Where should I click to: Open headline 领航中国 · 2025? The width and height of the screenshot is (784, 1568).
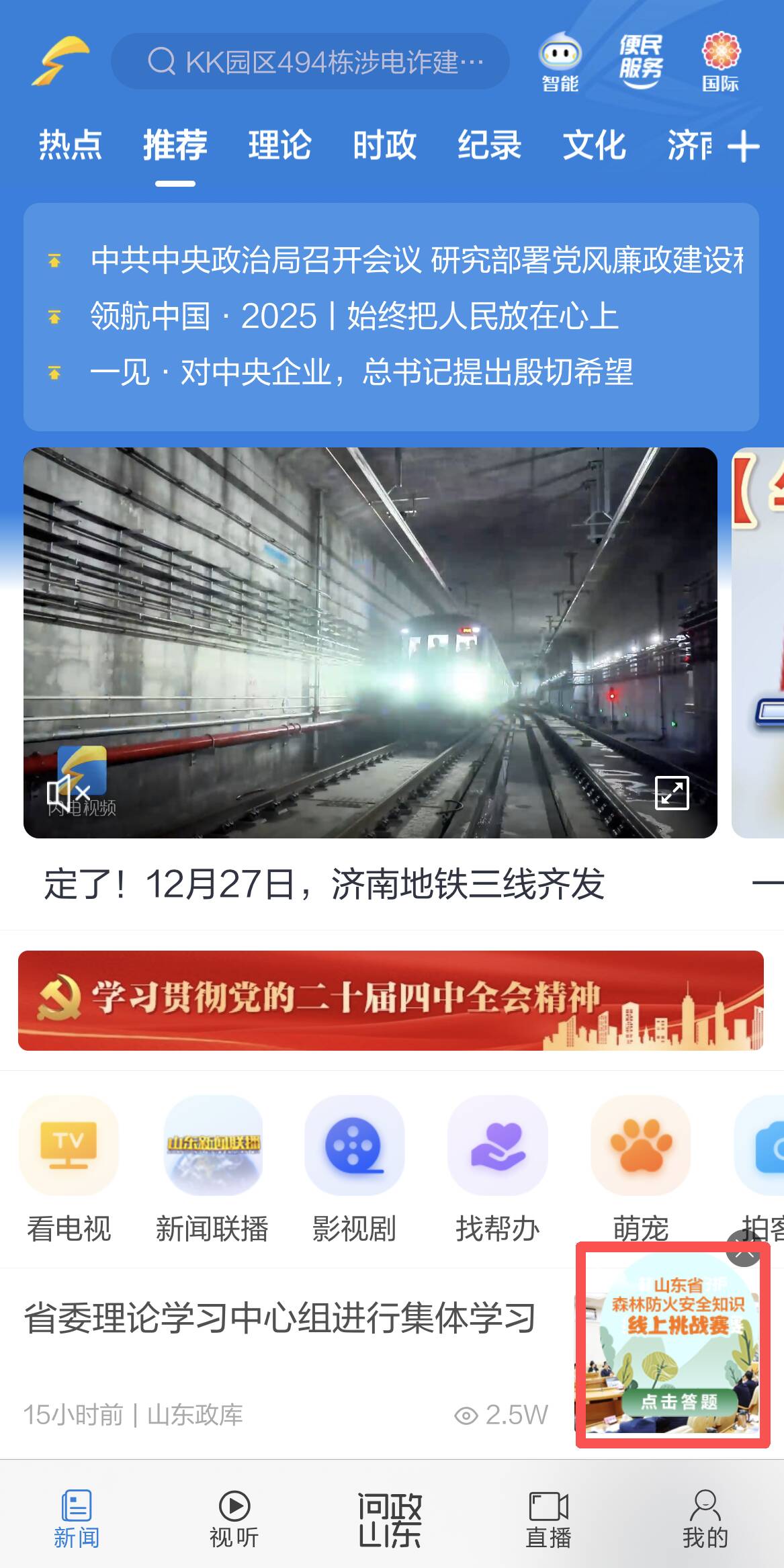354,316
